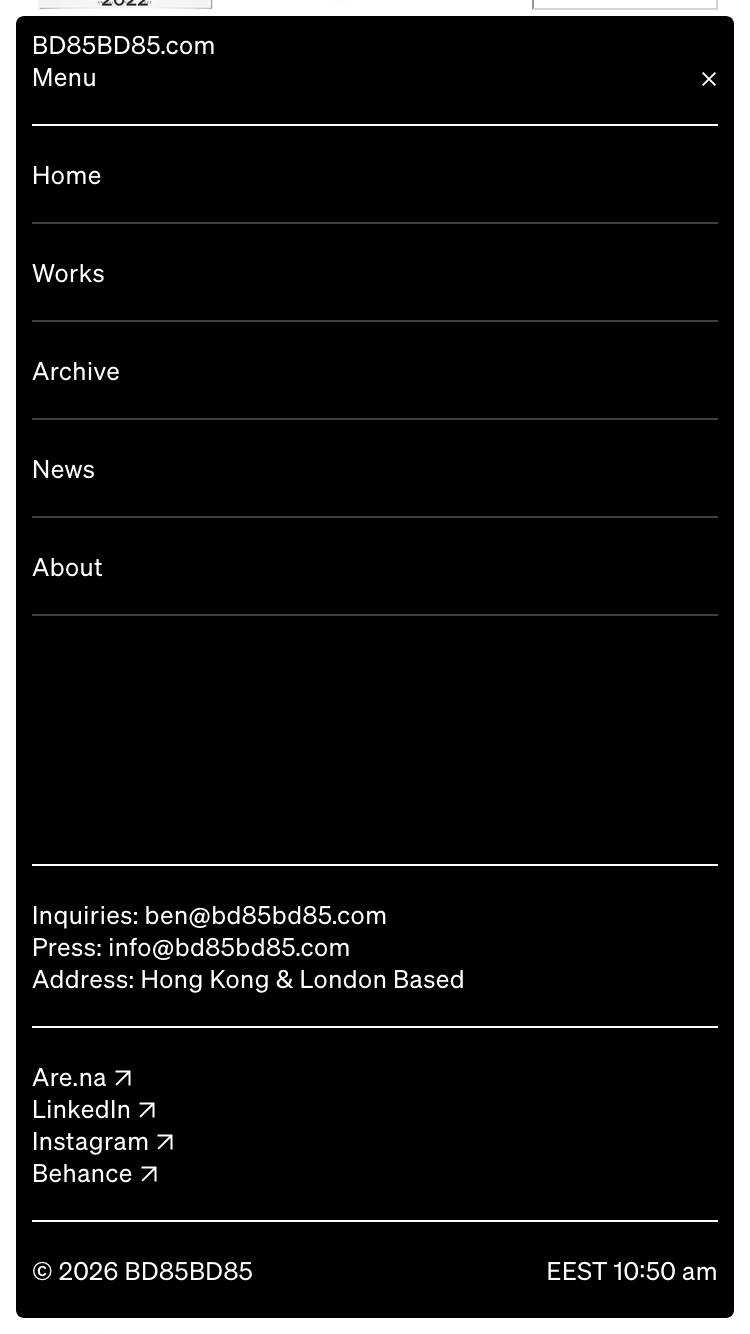Open the Instagram link

103,1142
